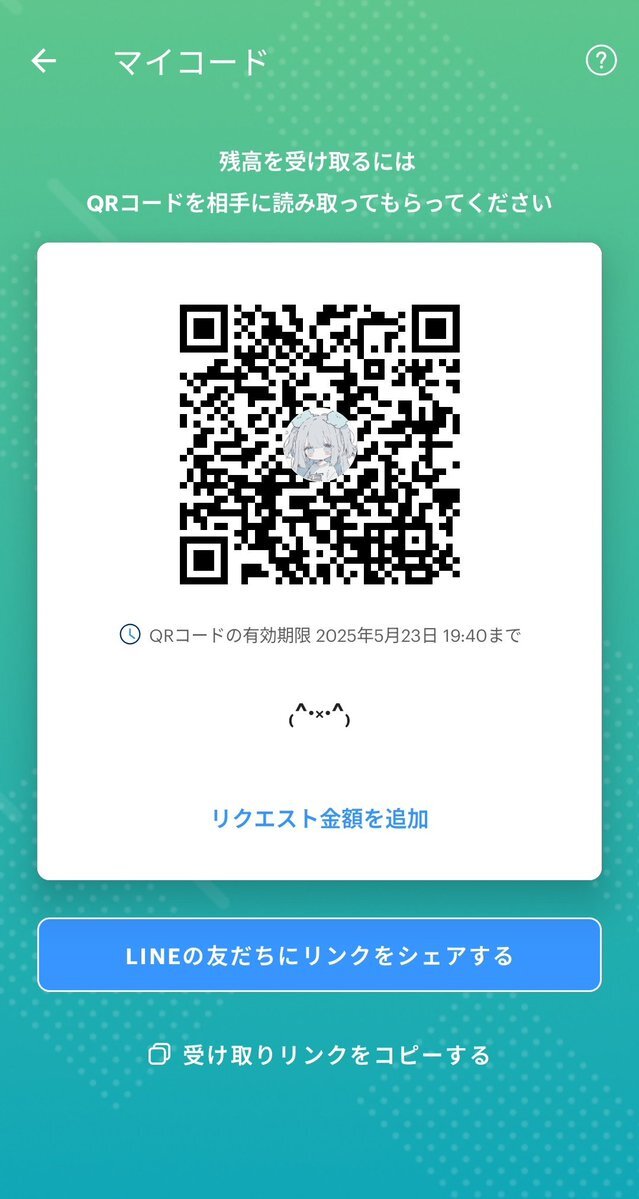The width and height of the screenshot is (639, 1199).
Task: Open the help question mark icon
Action: tap(601, 60)
